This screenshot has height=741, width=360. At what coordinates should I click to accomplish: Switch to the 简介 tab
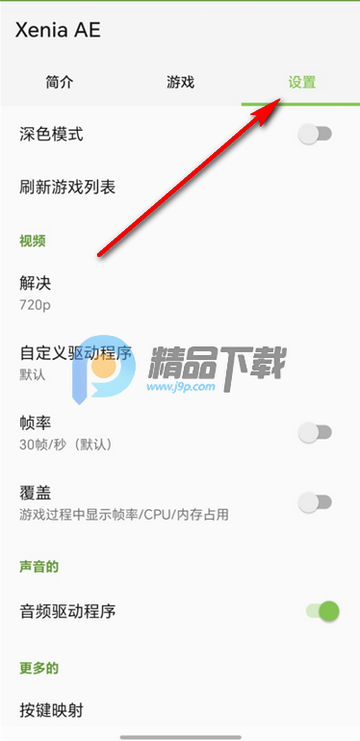[x=60, y=82]
